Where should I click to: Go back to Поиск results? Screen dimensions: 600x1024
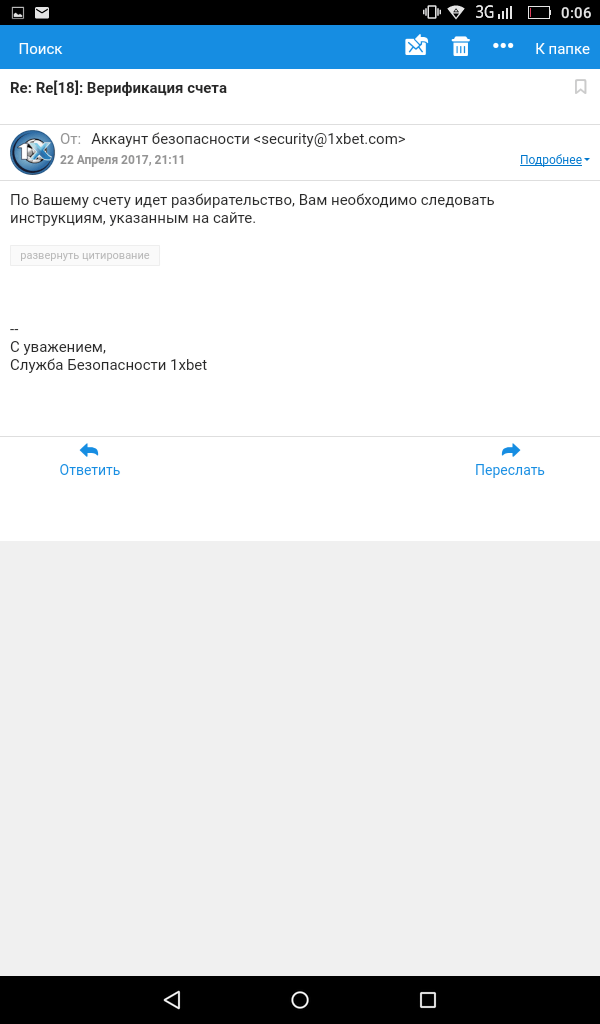[40, 48]
